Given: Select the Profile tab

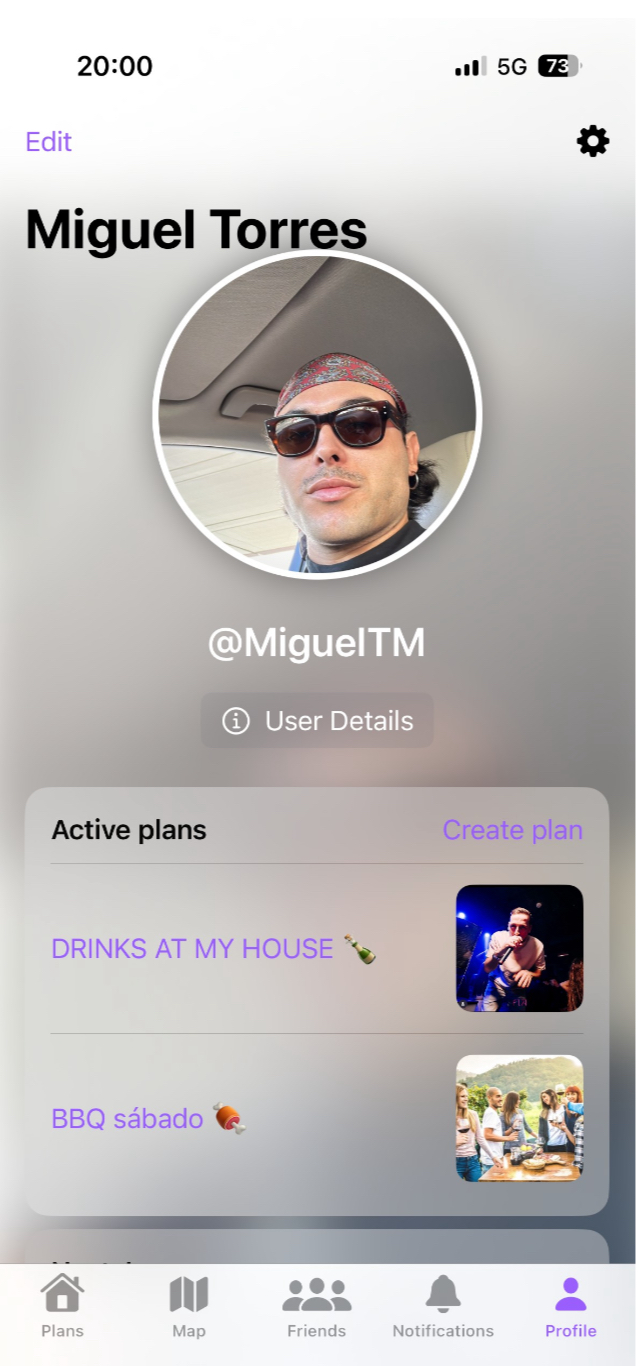Looking at the screenshot, I should (x=570, y=1308).
